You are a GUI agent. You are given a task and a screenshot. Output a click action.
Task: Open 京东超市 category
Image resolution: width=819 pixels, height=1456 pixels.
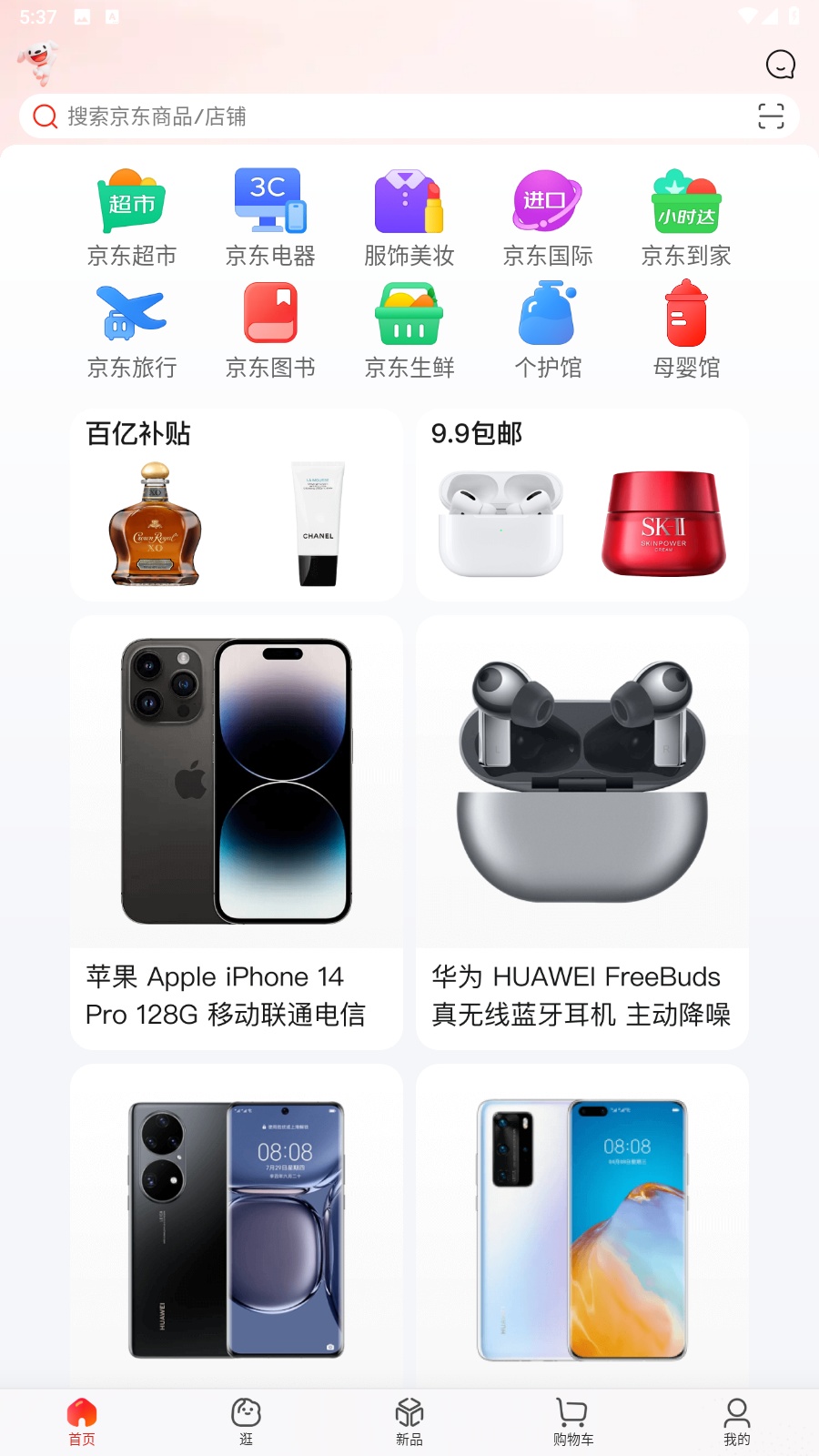point(132,218)
